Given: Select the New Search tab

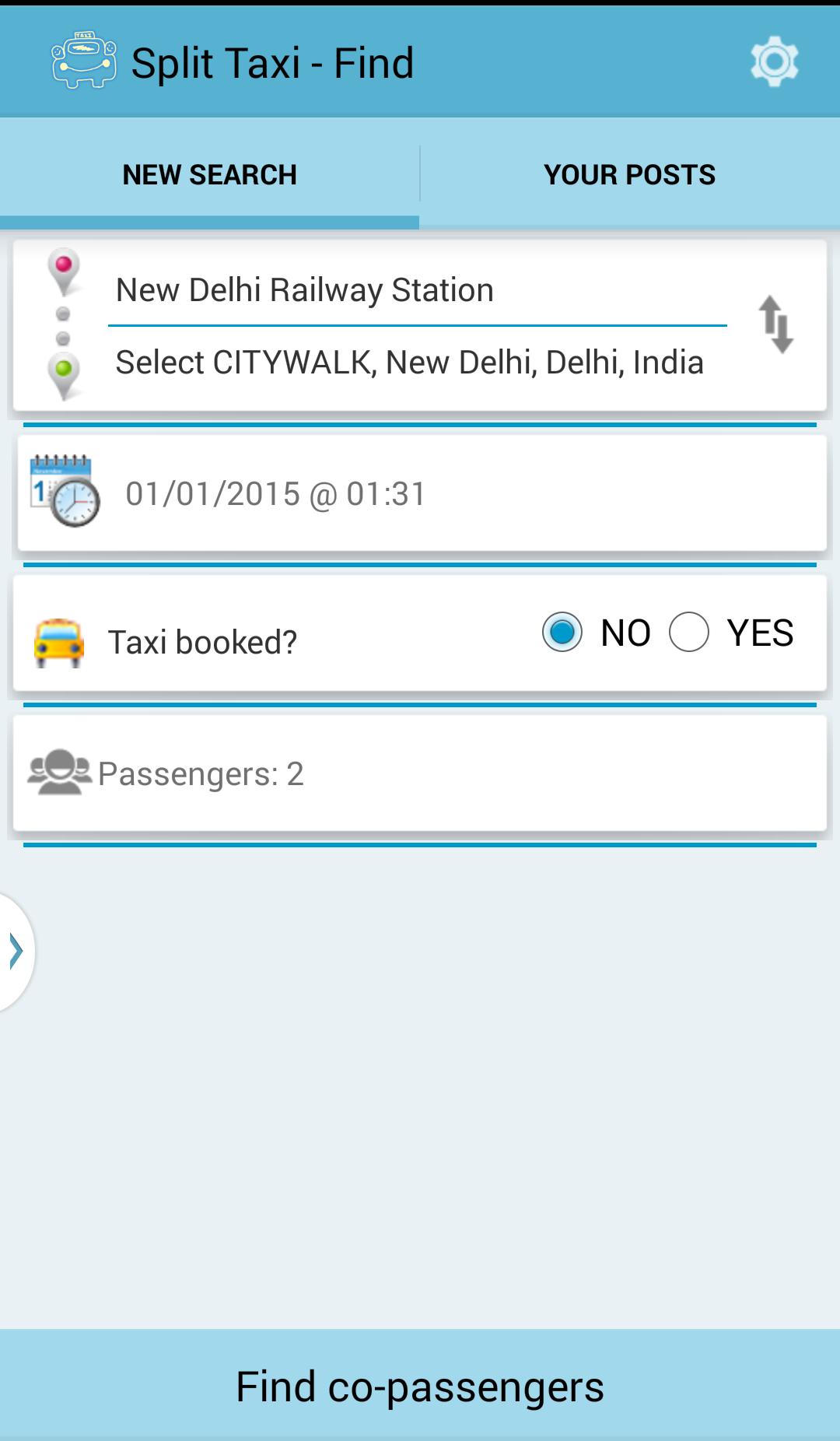Looking at the screenshot, I should 209,174.
